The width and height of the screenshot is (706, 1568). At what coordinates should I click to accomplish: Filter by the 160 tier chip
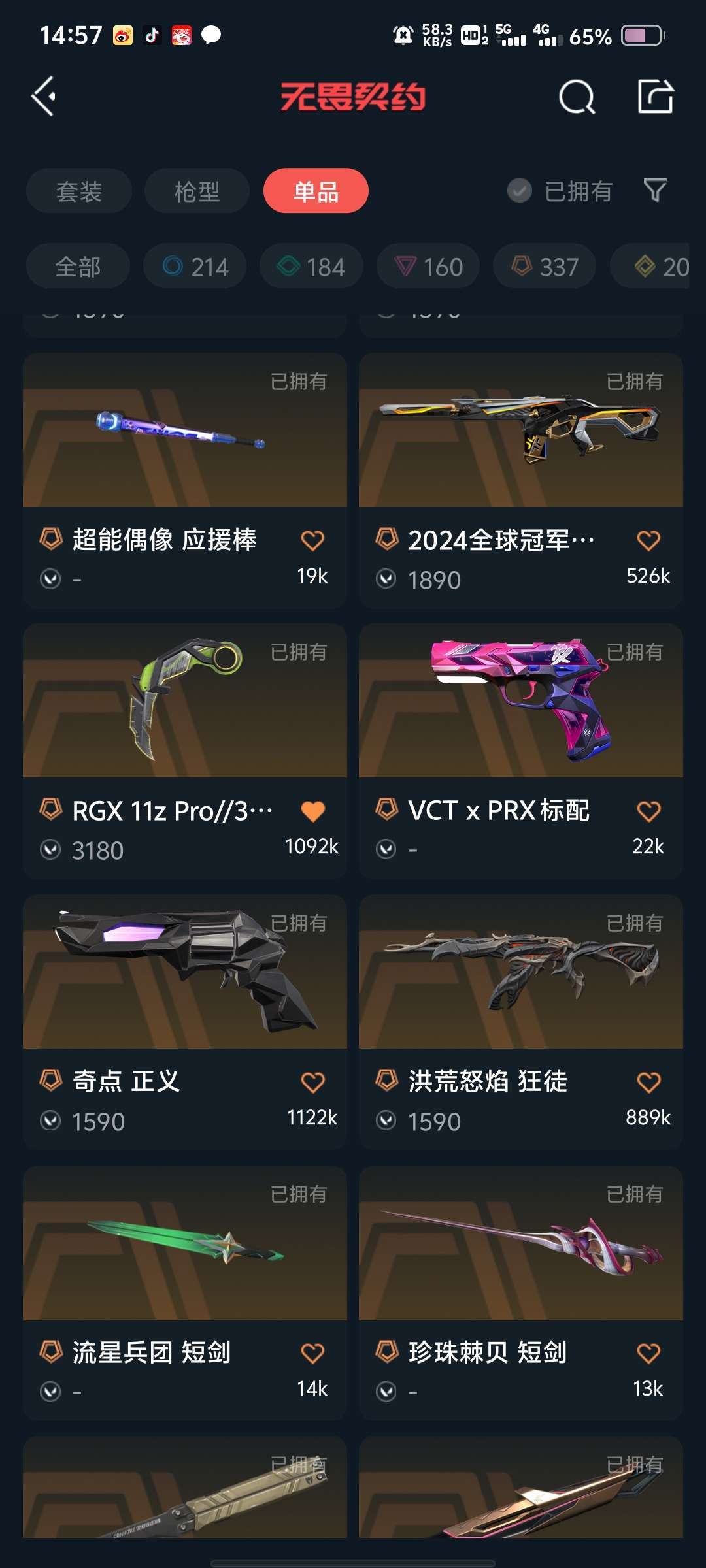click(428, 266)
